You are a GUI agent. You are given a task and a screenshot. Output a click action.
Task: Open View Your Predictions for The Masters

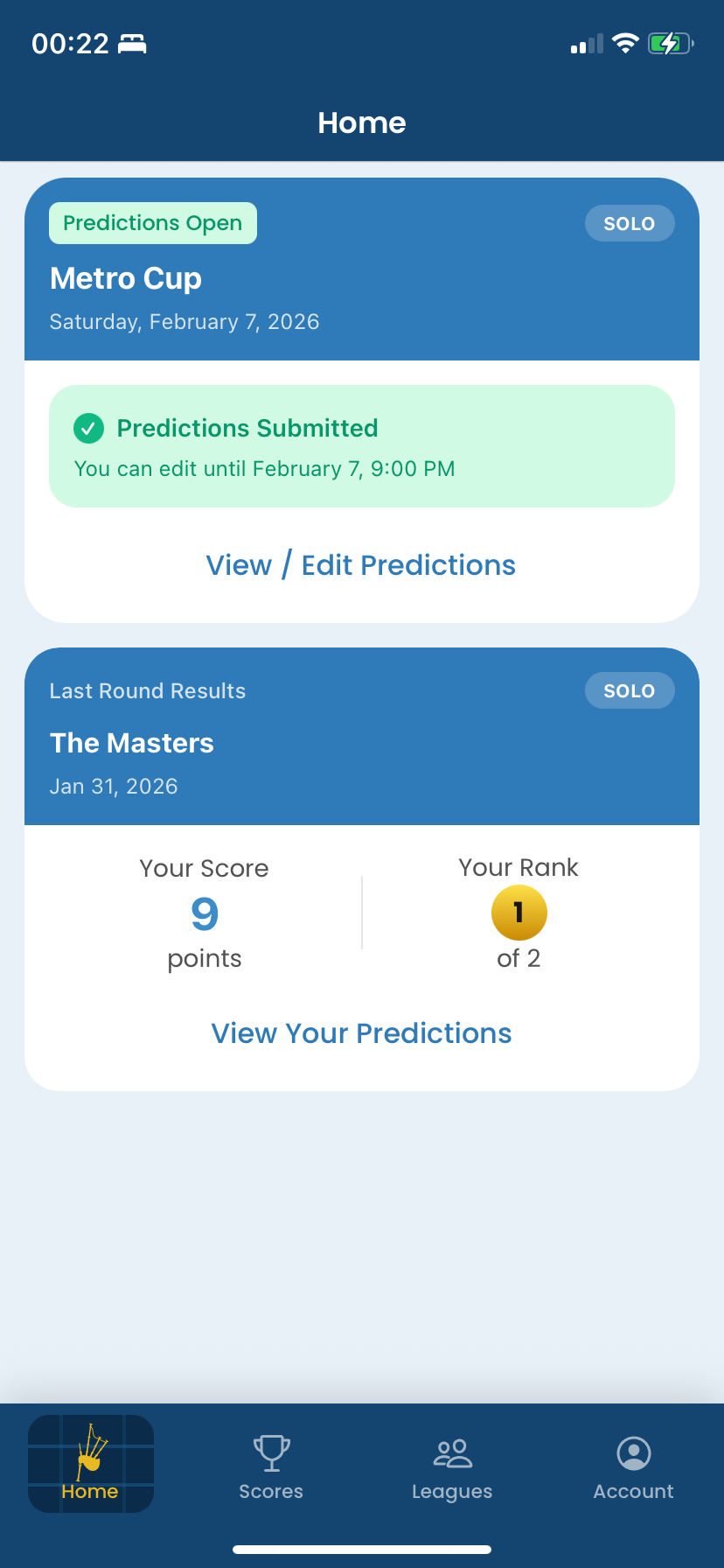pos(361,1033)
